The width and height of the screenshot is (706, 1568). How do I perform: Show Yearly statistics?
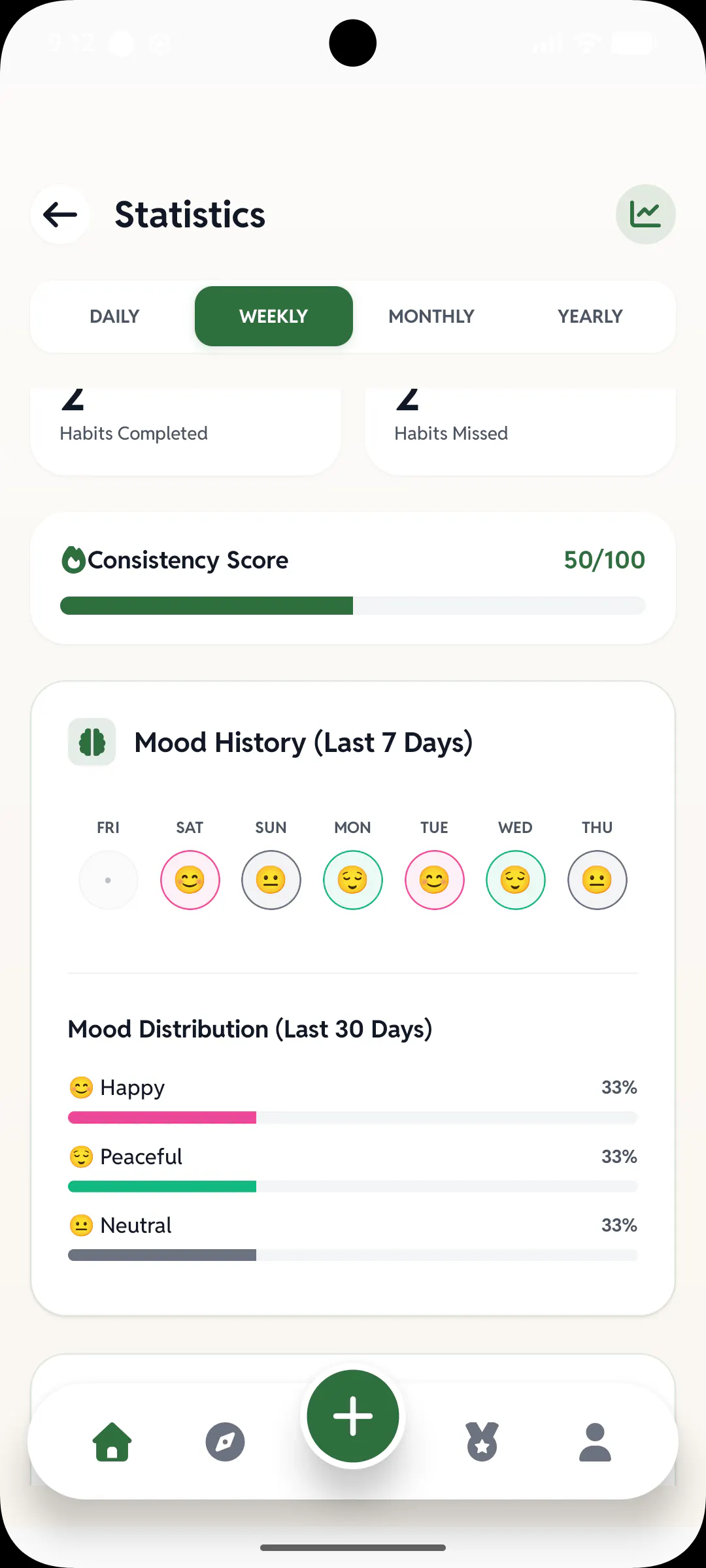(x=590, y=316)
